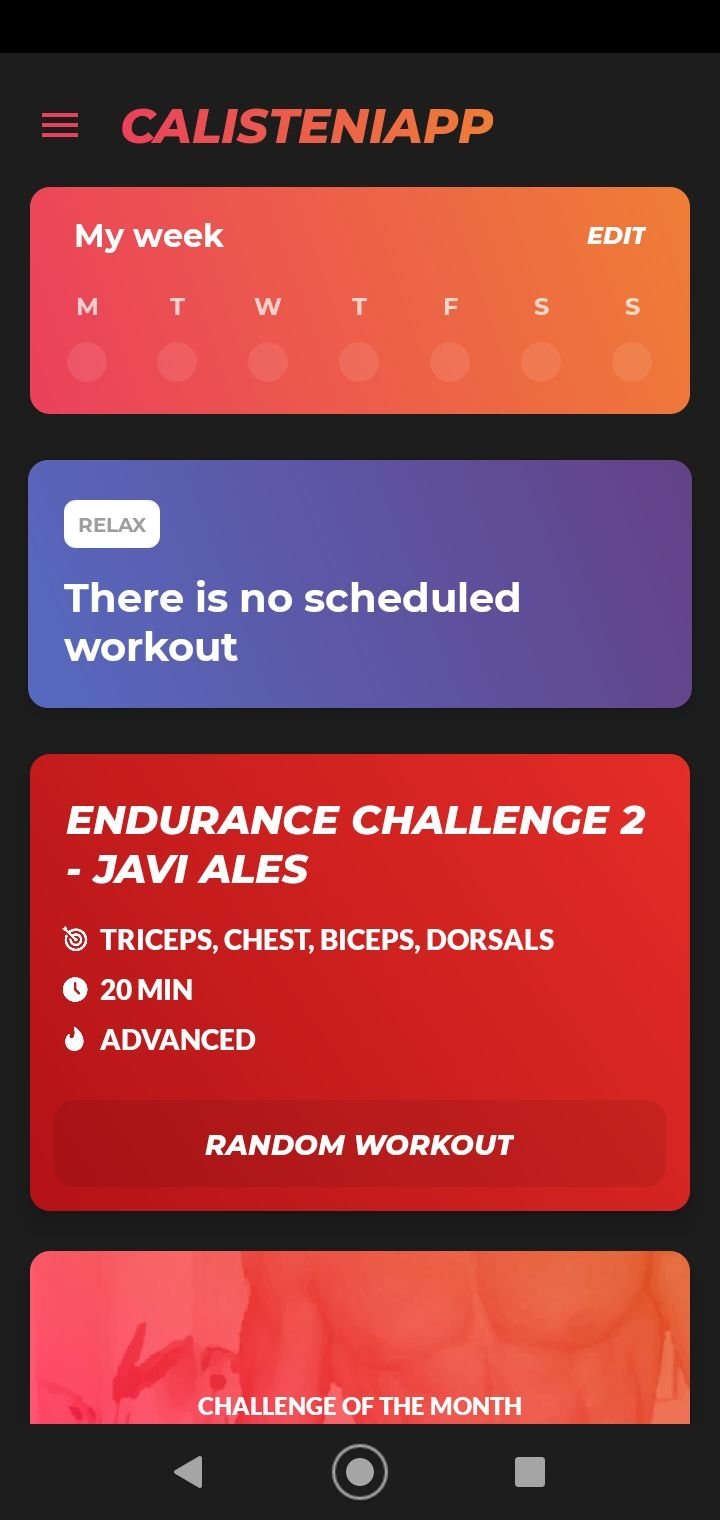720x1520 pixels.
Task: Open the Challenge of the Month card
Action: (360, 1337)
